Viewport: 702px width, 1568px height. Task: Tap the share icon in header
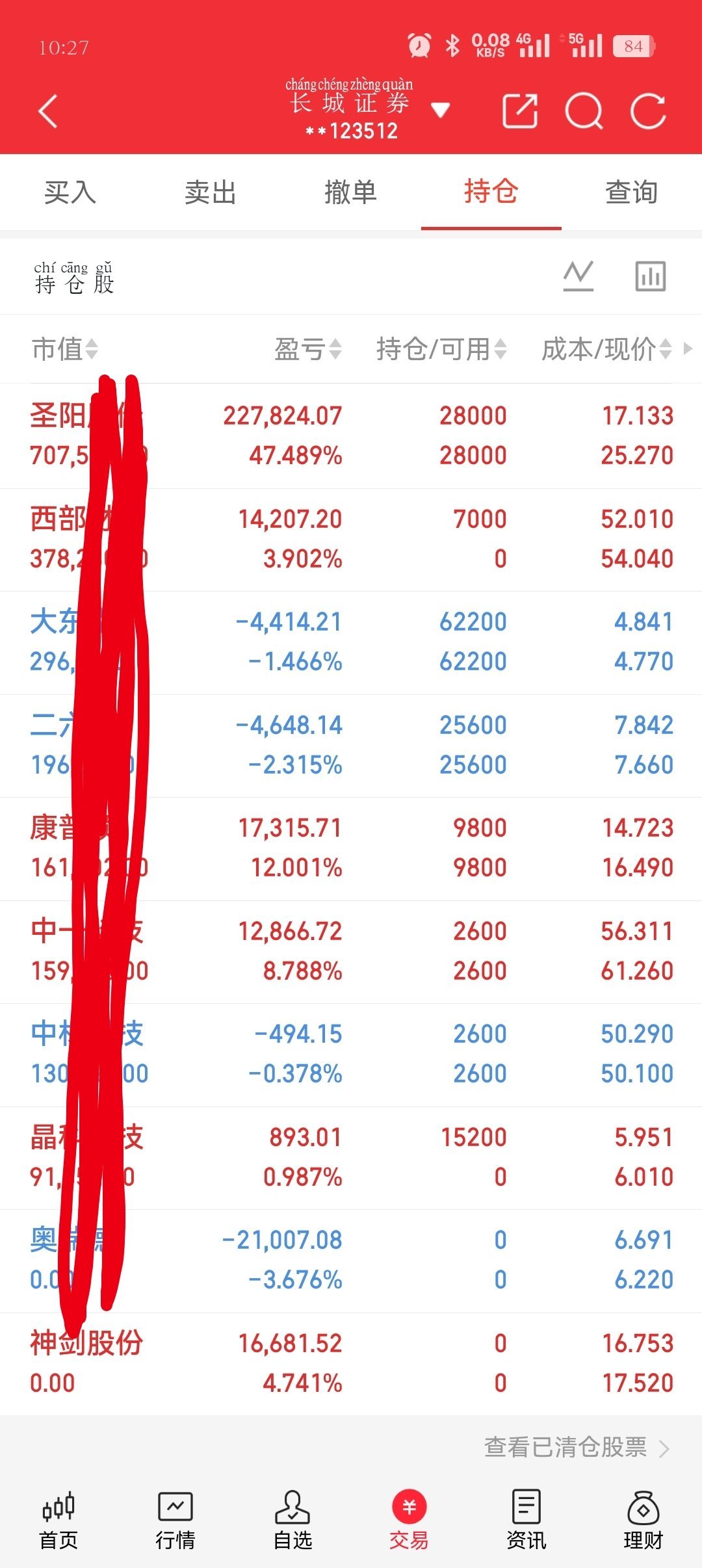click(521, 111)
